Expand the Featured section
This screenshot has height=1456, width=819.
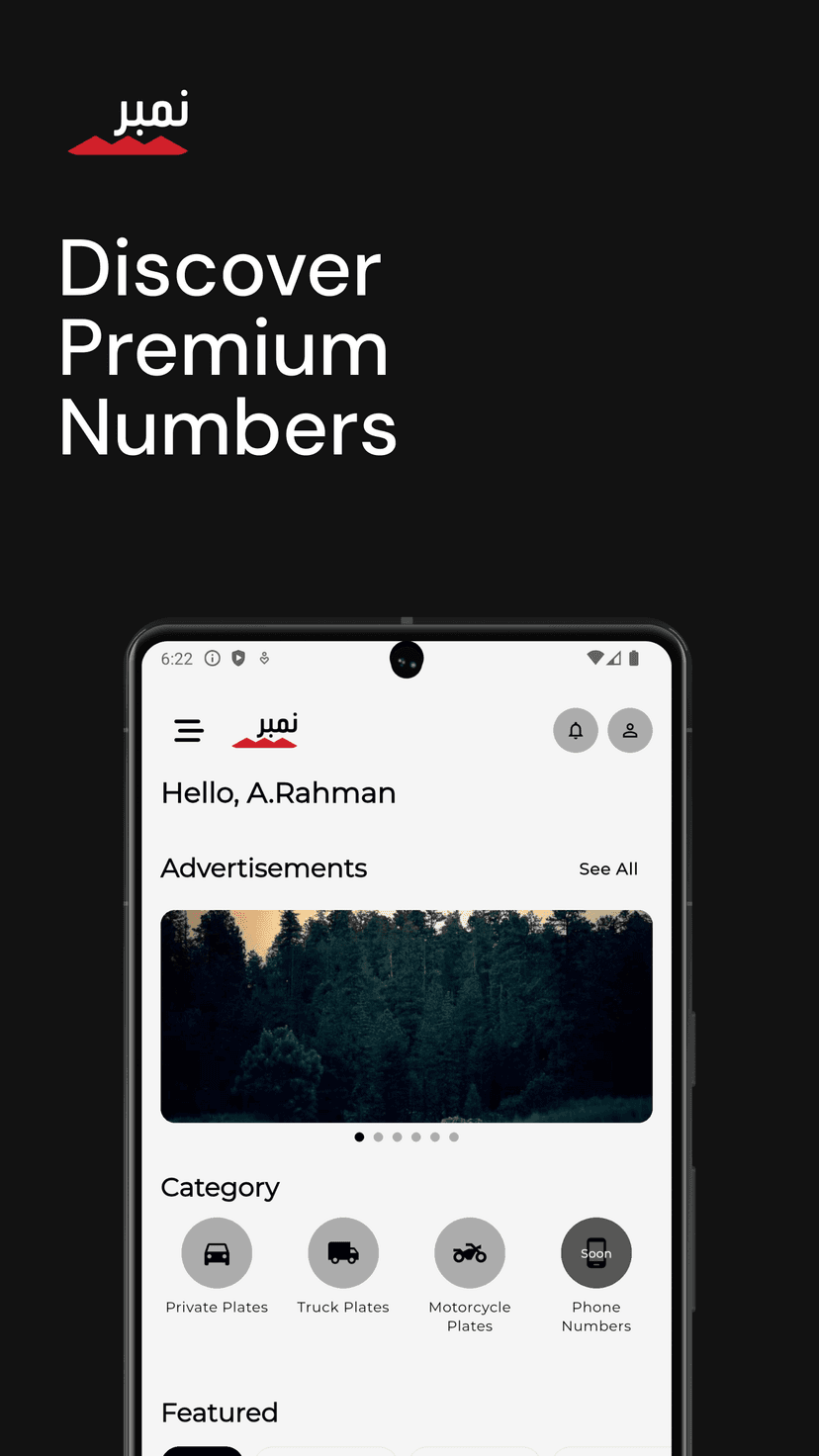coord(220,1412)
